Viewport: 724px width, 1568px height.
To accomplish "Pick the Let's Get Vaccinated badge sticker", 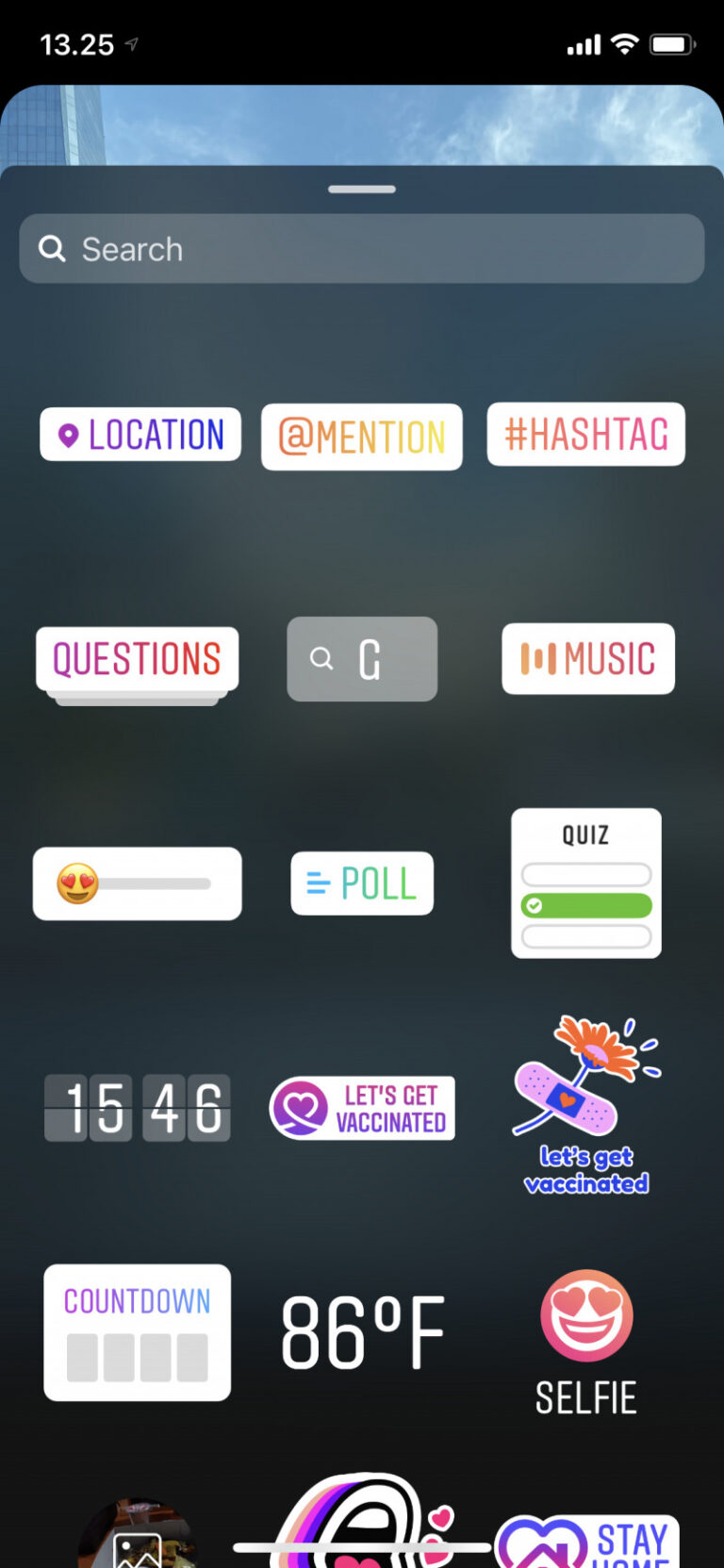I will click(x=362, y=1108).
